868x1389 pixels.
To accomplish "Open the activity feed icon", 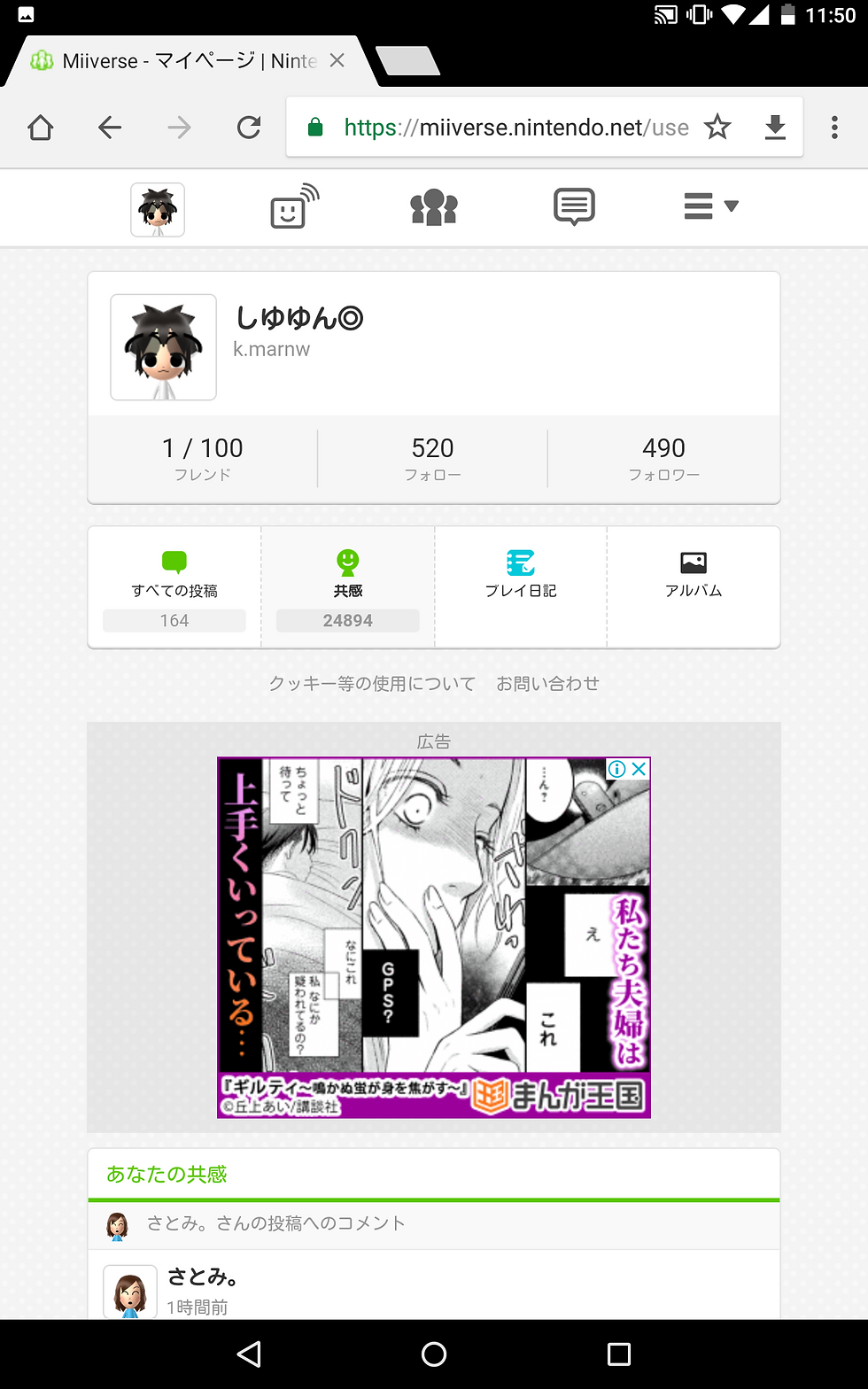I will click(x=294, y=207).
